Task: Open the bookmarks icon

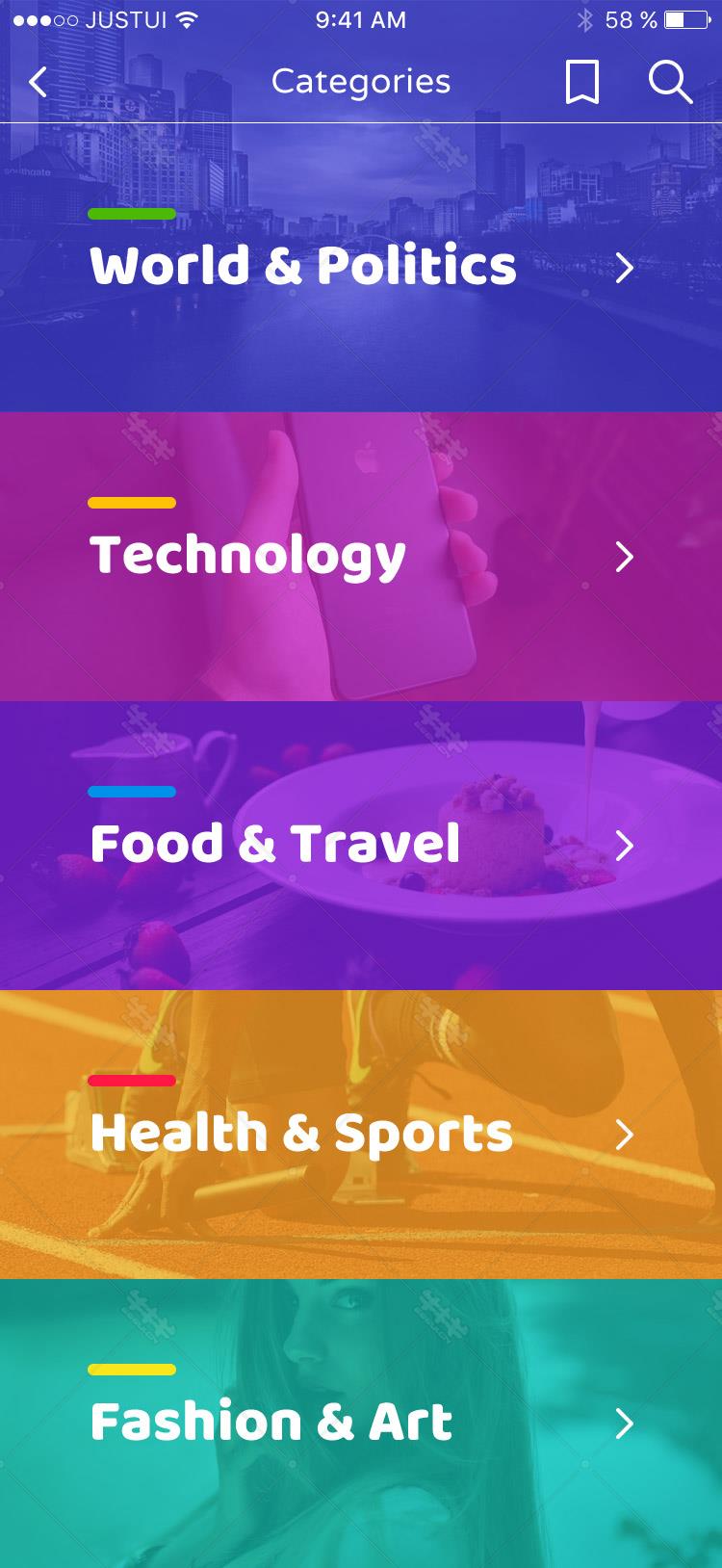Action: [581, 82]
